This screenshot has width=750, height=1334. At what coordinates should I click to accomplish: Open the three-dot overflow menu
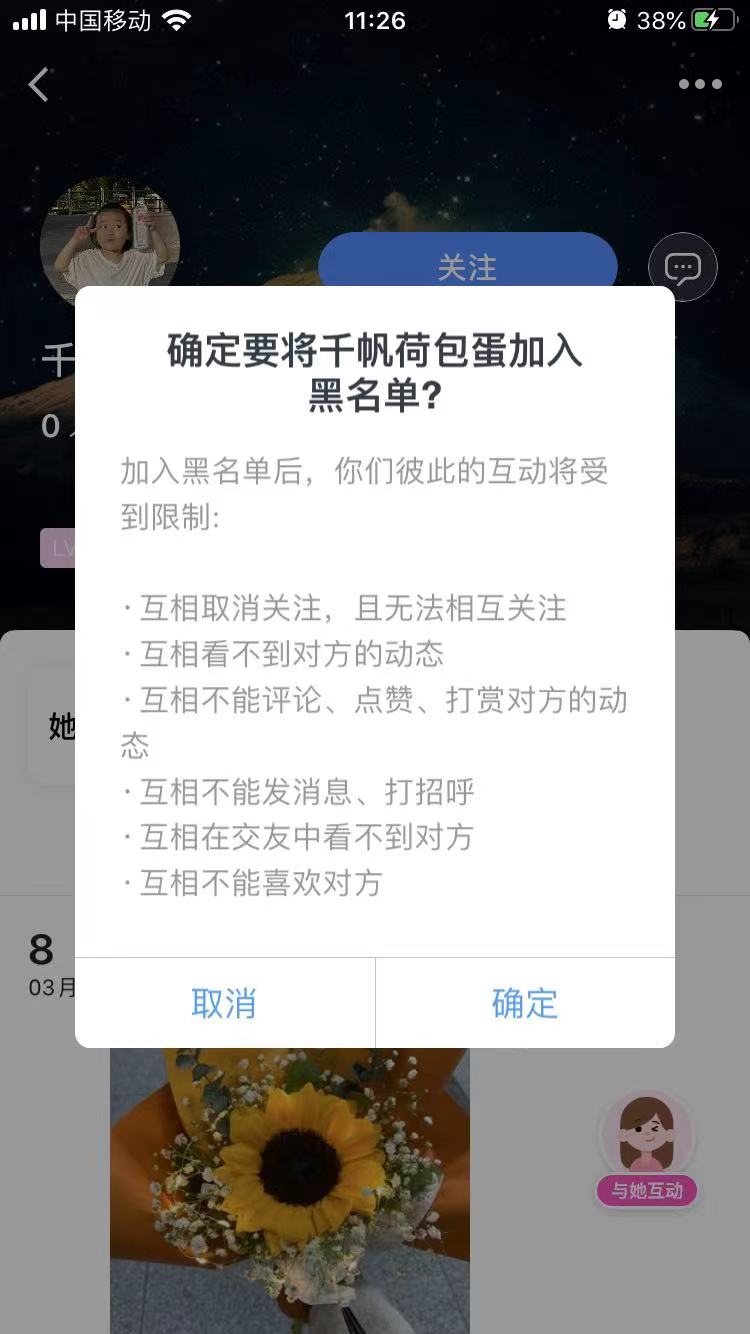[700, 85]
